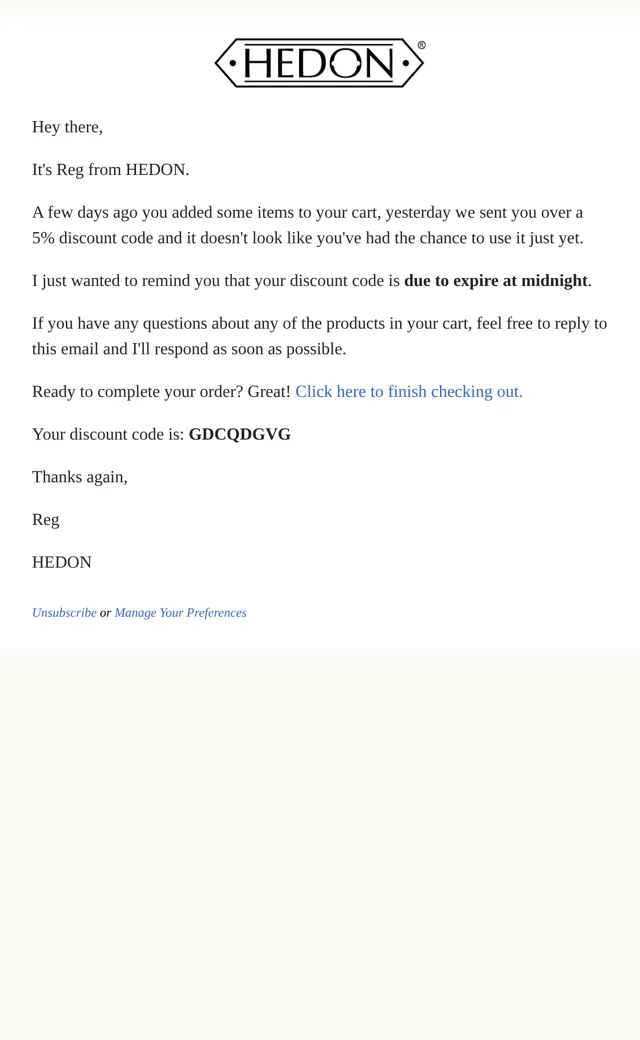
Task: Tap Unsubscribe at the bottom
Action: (64, 613)
